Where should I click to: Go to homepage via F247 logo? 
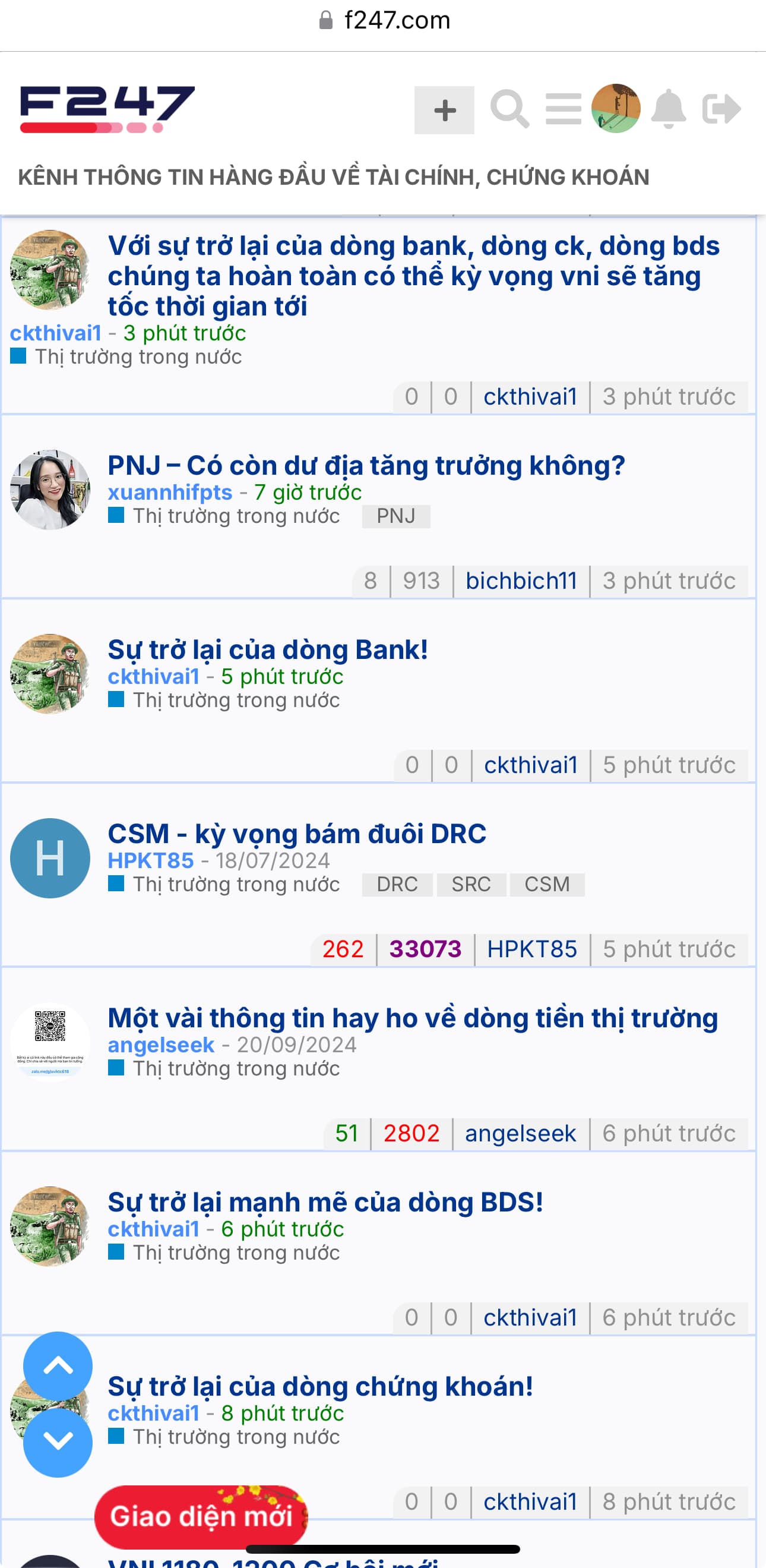(x=107, y=109)
